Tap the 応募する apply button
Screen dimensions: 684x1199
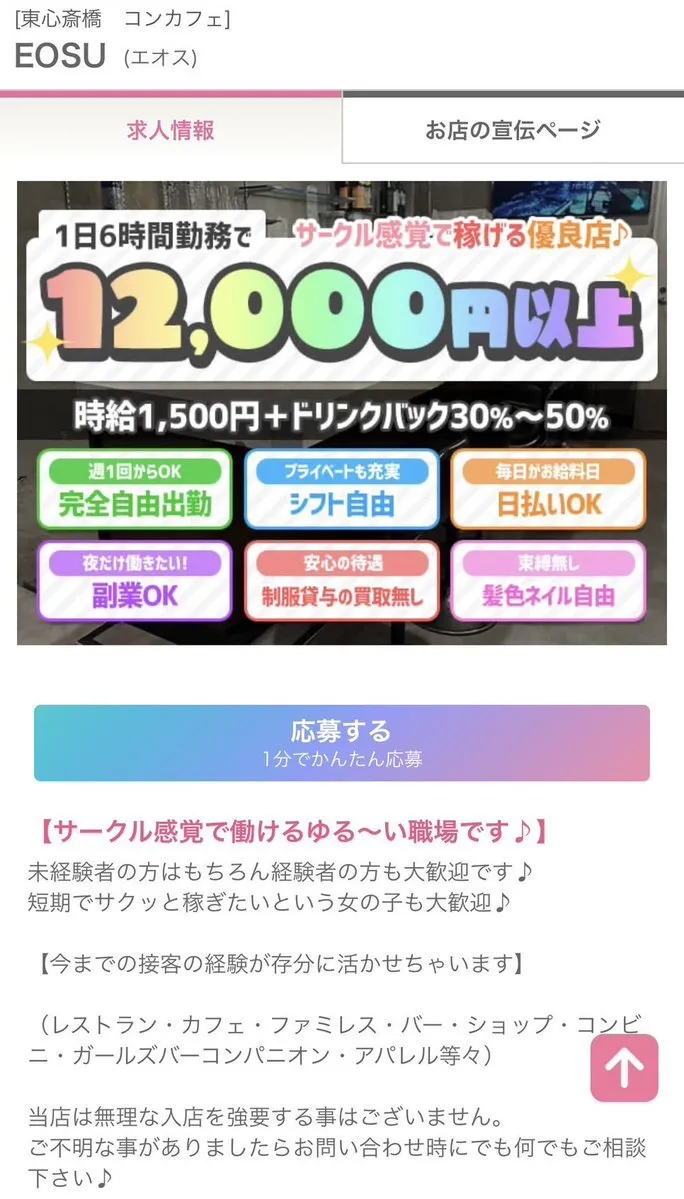click(x=341, y=743)
